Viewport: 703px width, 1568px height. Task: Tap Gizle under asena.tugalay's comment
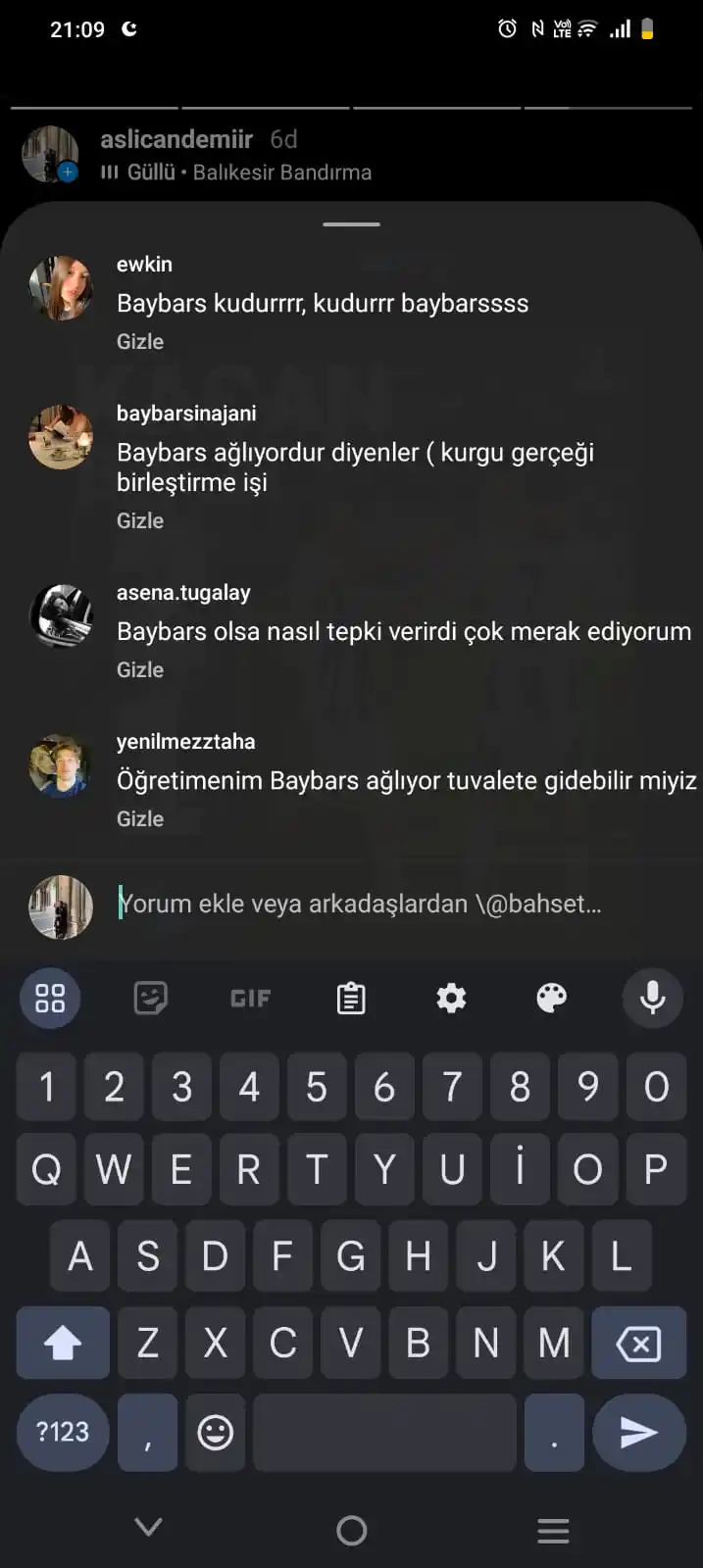click(x=140, y=670)
